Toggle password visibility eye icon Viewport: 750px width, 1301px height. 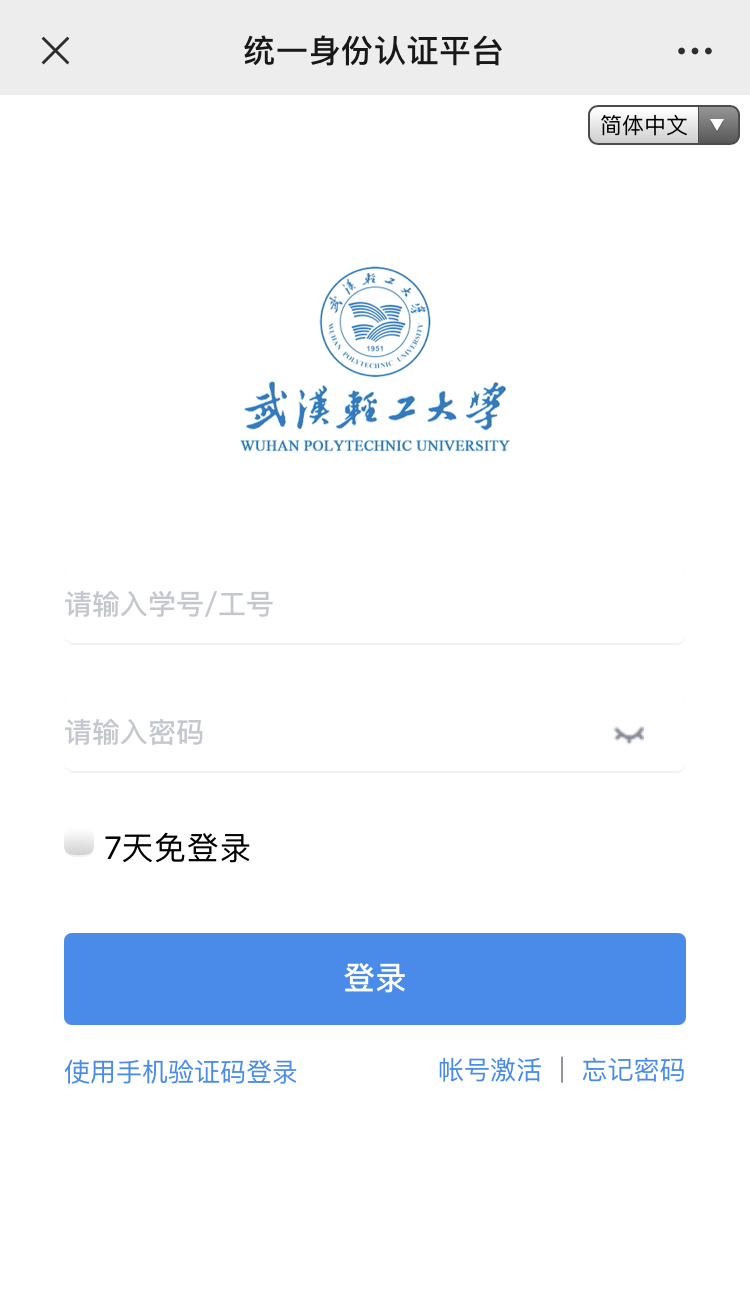(x=629, y=735)
